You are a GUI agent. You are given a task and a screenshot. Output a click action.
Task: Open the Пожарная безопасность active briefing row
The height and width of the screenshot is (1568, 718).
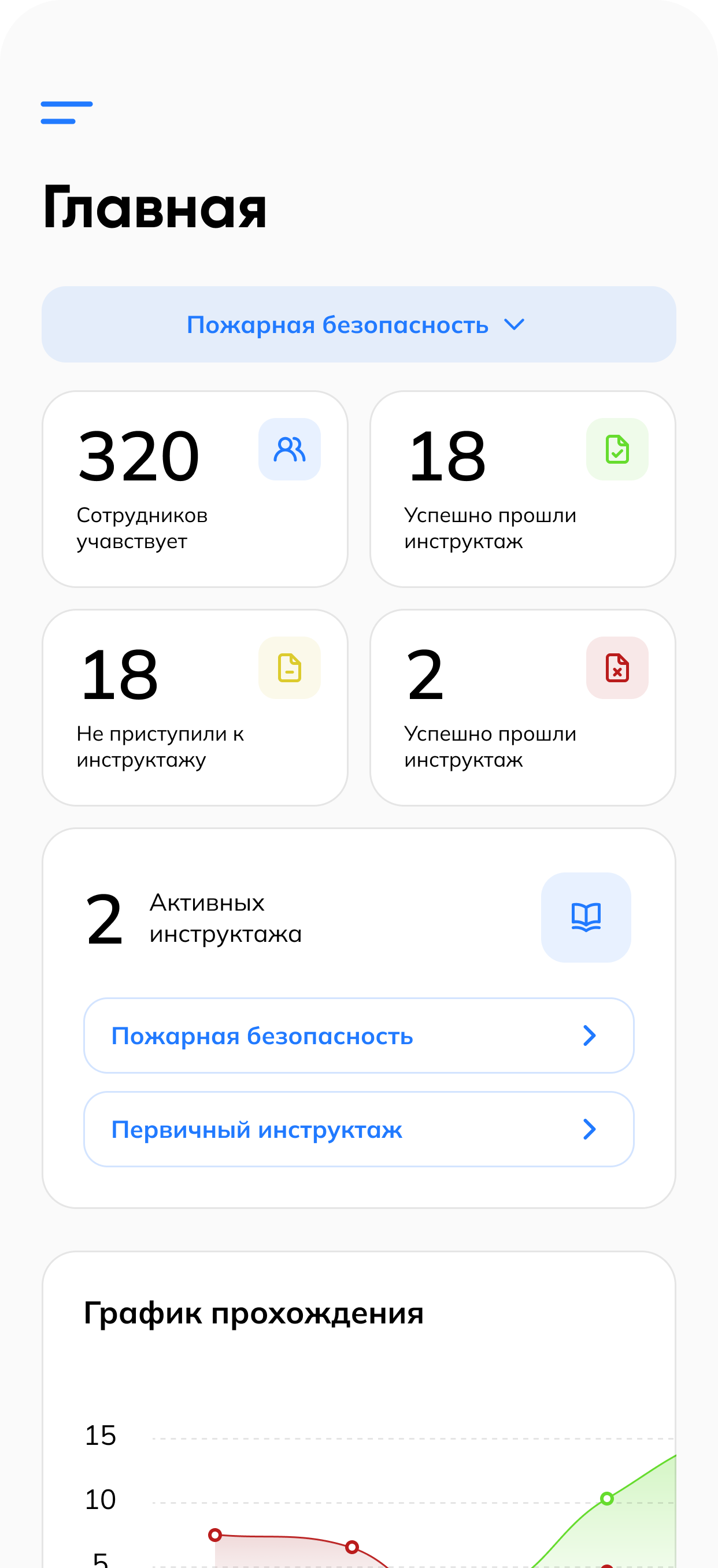point(358,1036)
